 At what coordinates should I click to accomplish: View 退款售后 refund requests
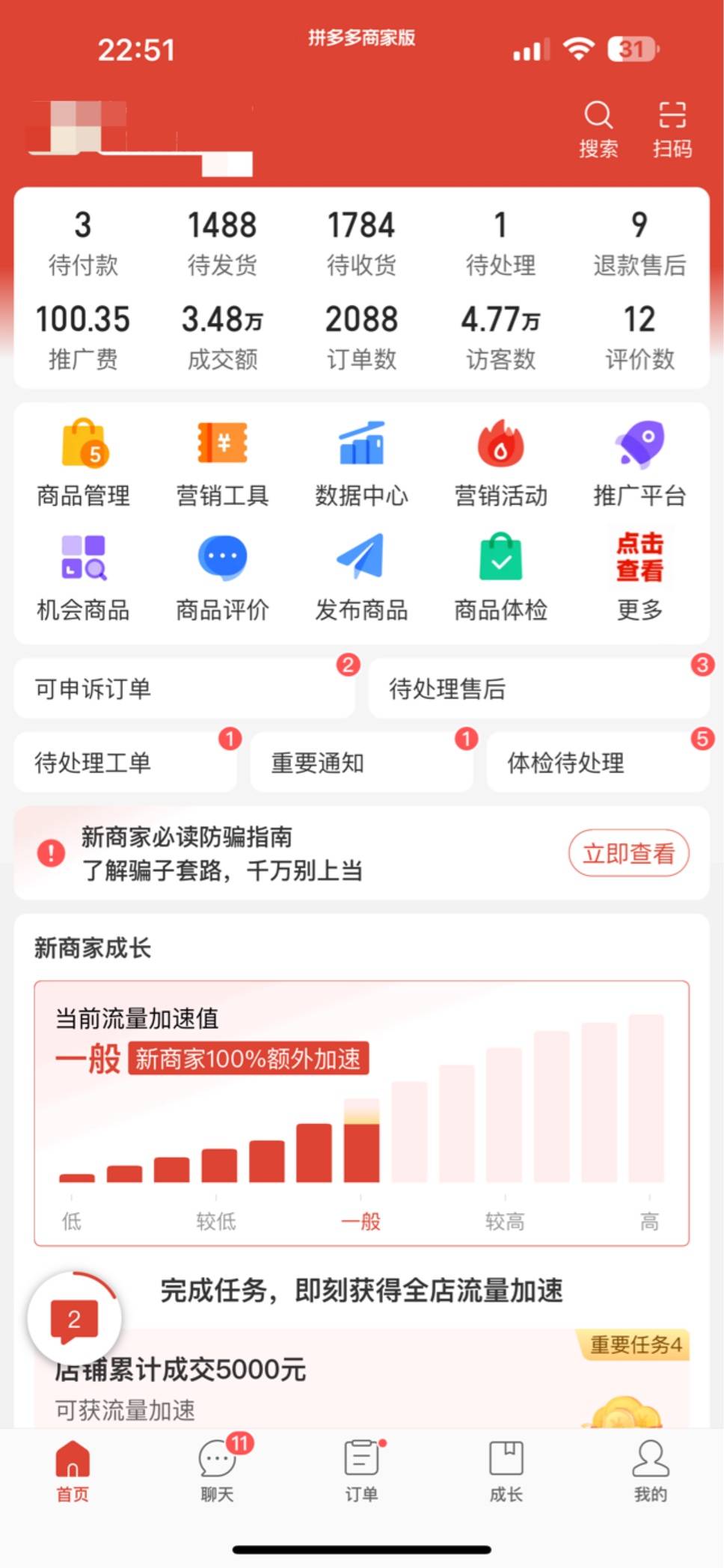click(639, 243)
